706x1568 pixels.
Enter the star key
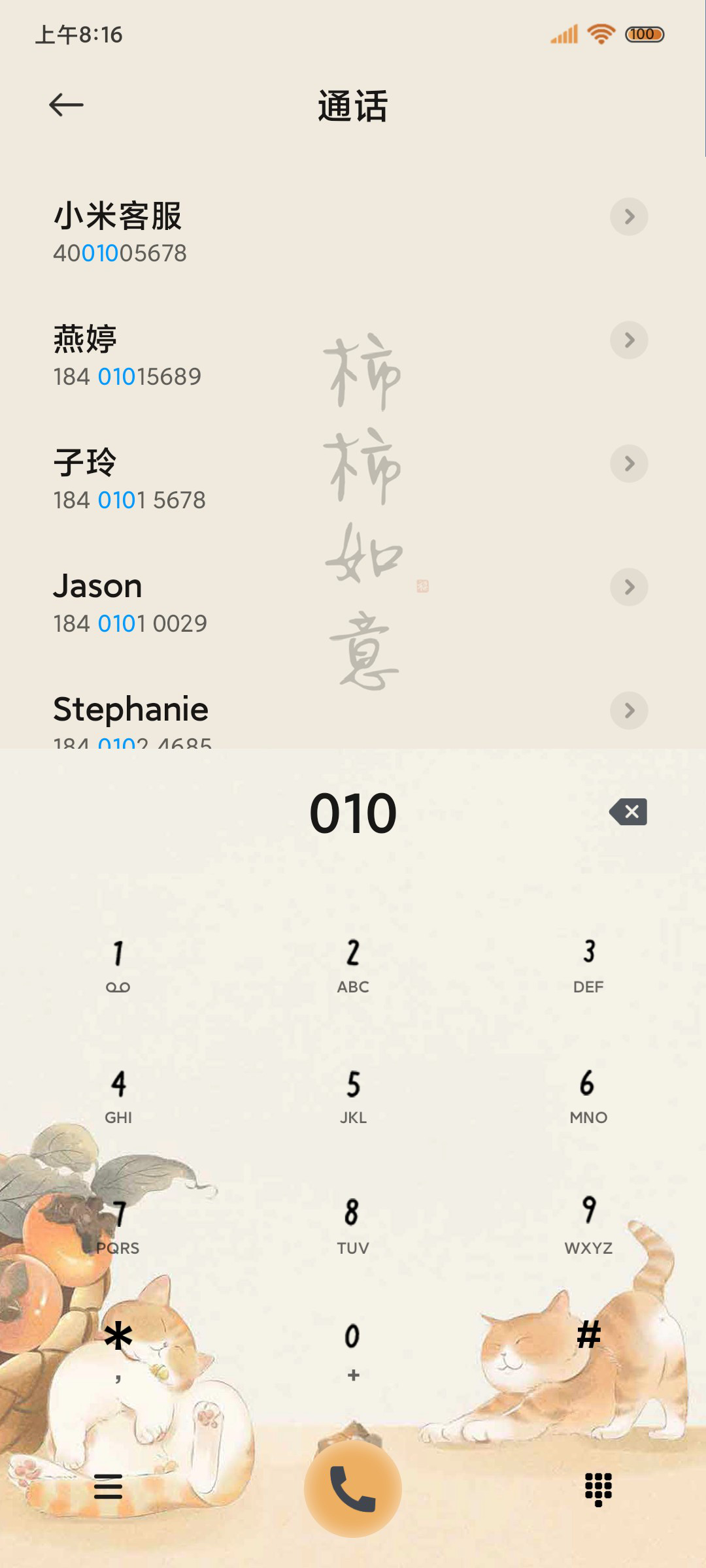click(118, 1352)
